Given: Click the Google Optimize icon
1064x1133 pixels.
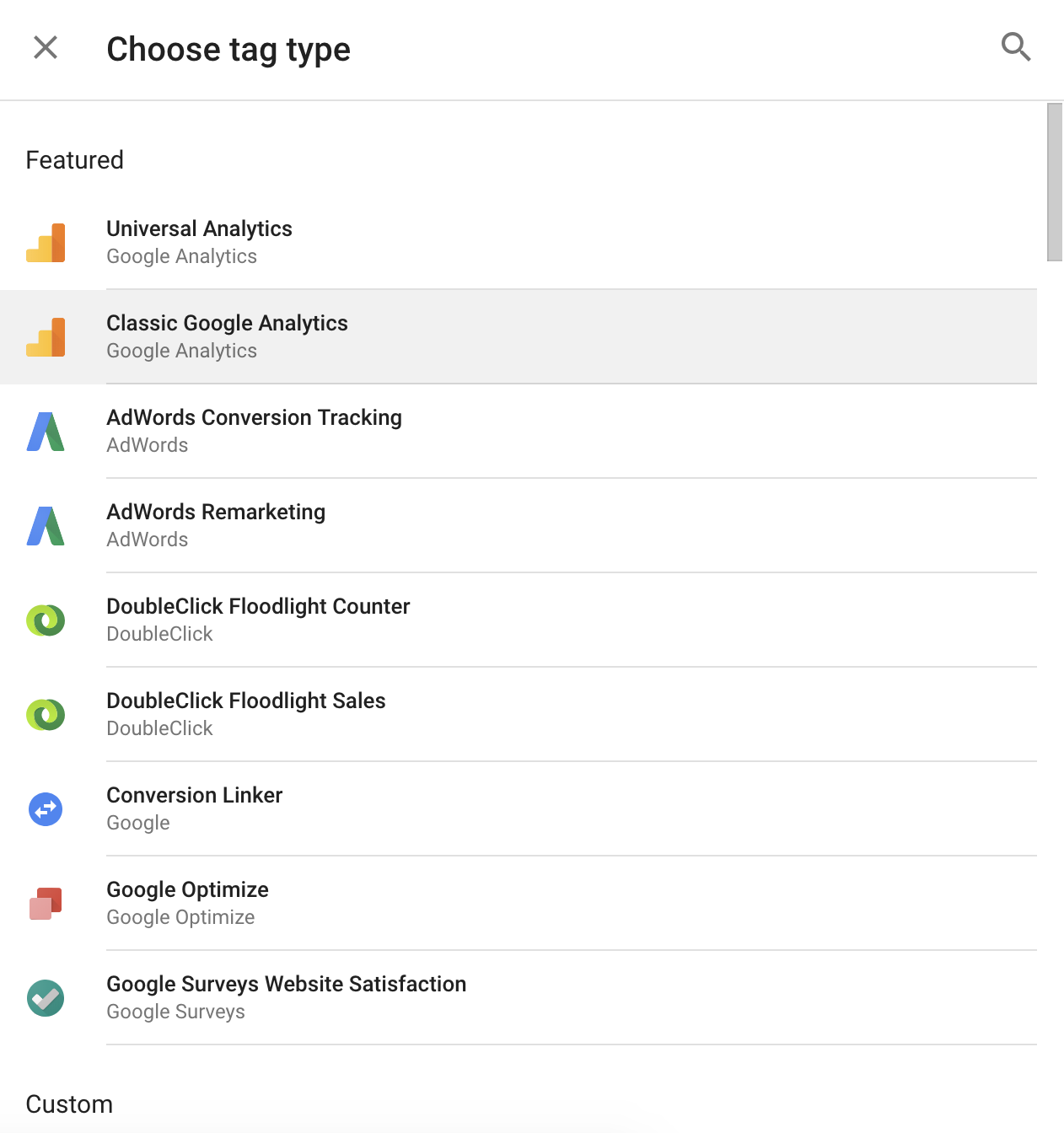Looking at the screenshot, I should click(46, 904).
